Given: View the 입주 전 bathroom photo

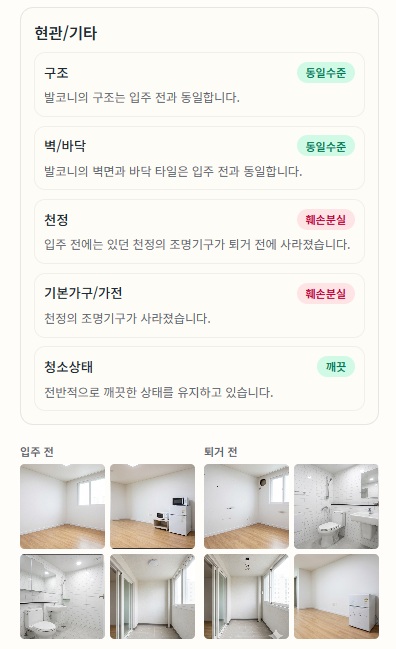Looking at the screenshot, I should pyautogui.click(x=62, y=596).
